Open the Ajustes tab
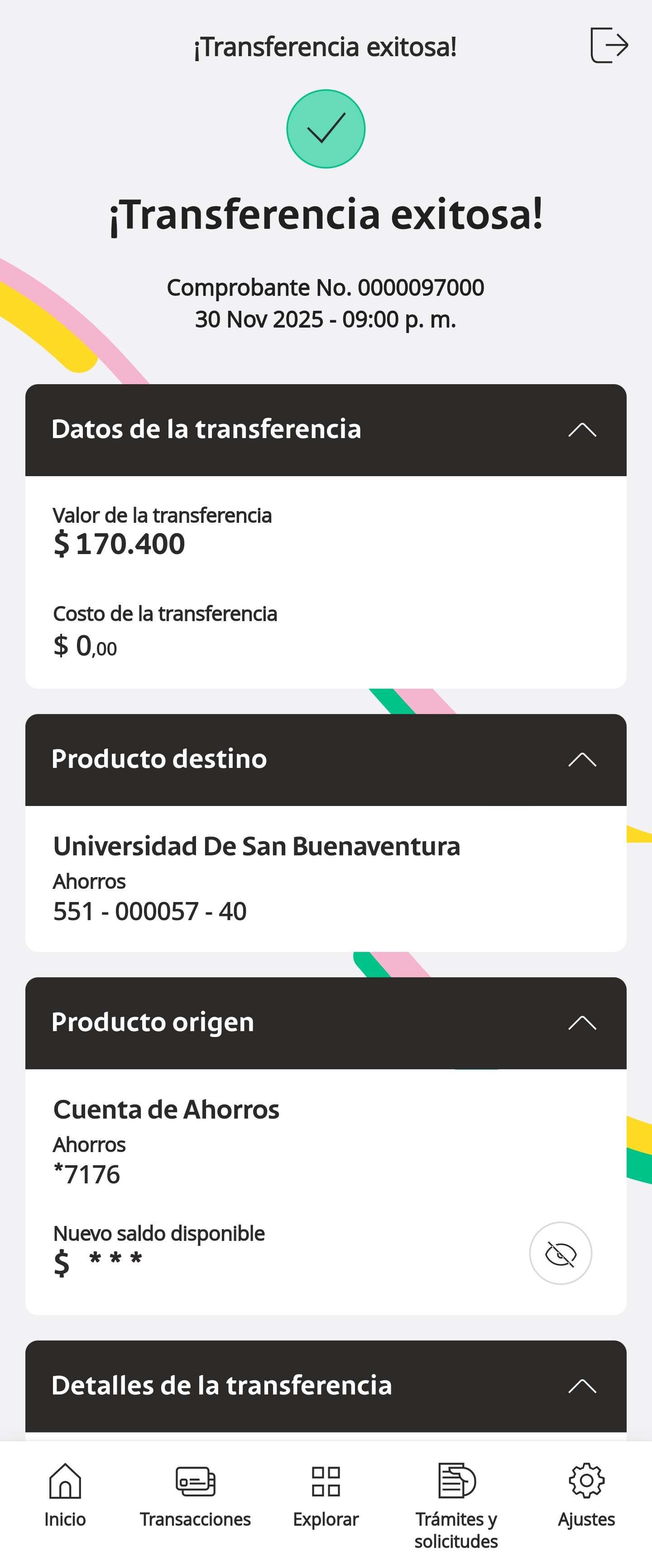 [x=586, y=1496]
